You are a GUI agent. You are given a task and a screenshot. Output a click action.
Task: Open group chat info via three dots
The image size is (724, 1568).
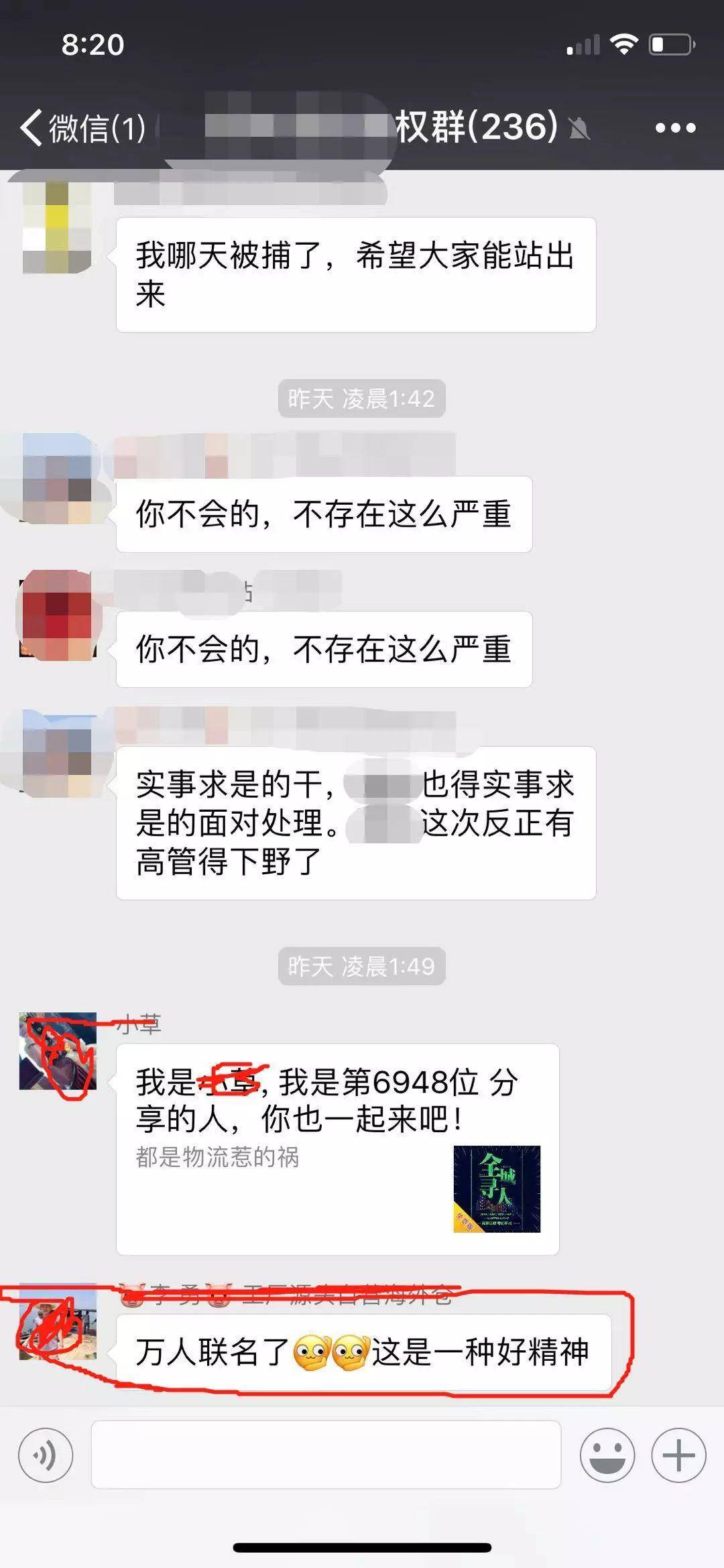pos(674,127)
